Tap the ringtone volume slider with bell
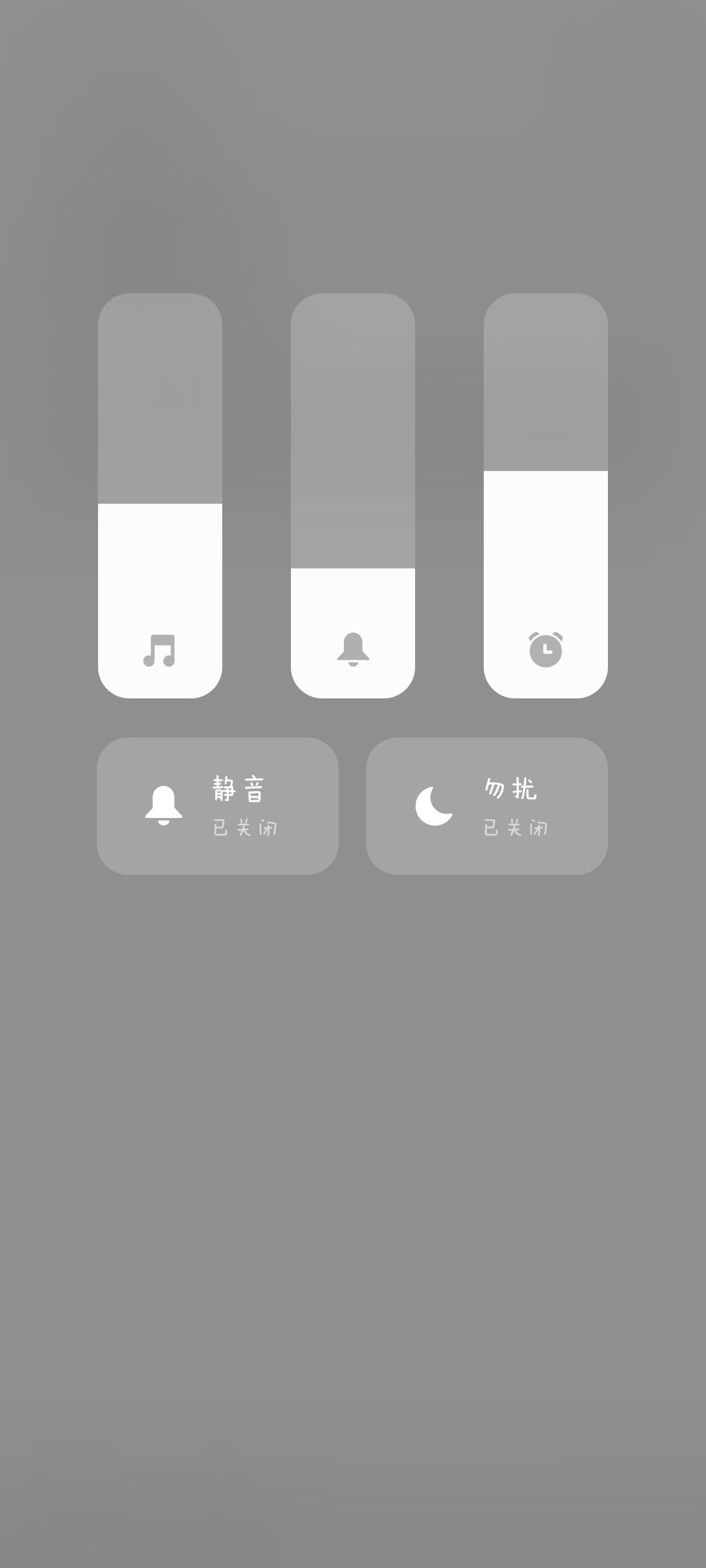The image size is (706, 1568). [353, 496]
